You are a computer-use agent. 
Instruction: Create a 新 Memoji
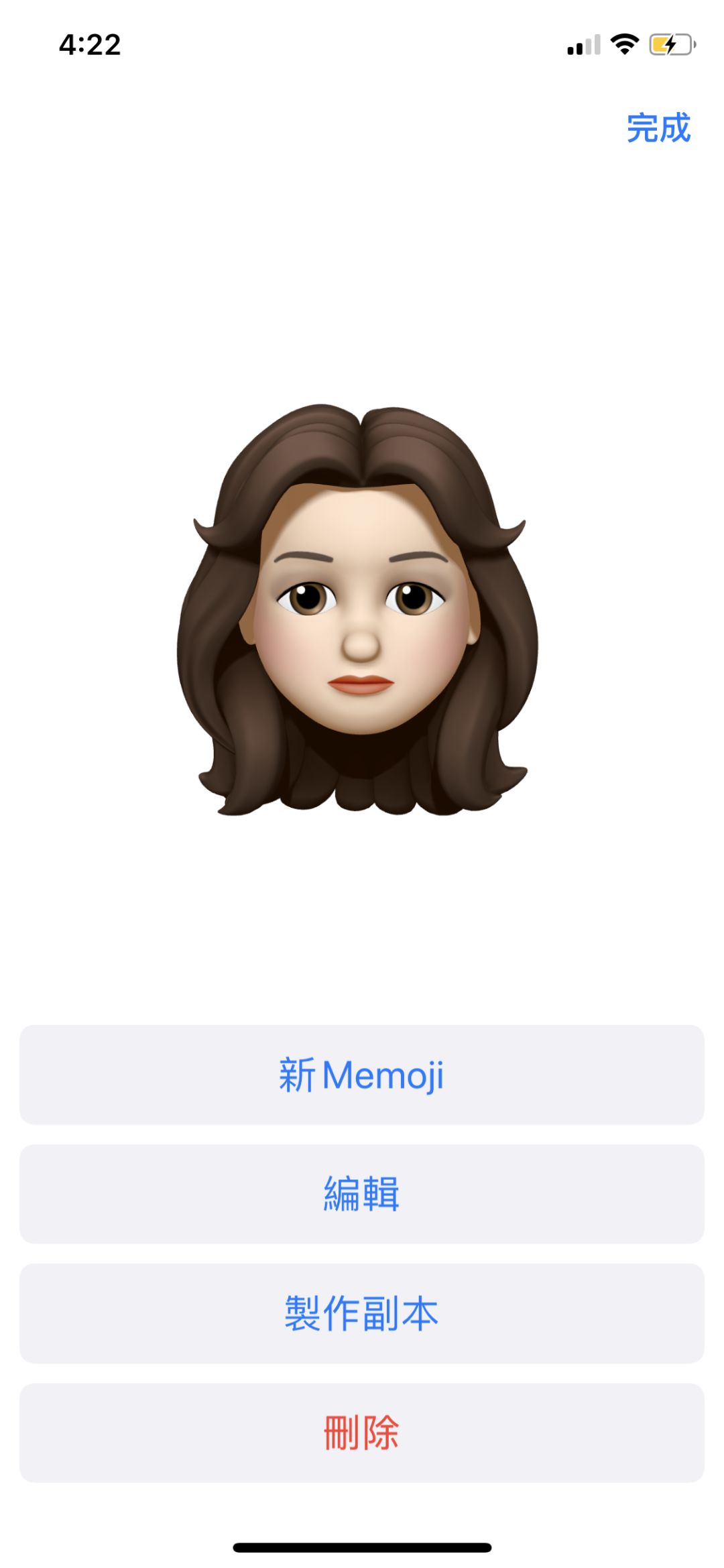click(362, 1075)
